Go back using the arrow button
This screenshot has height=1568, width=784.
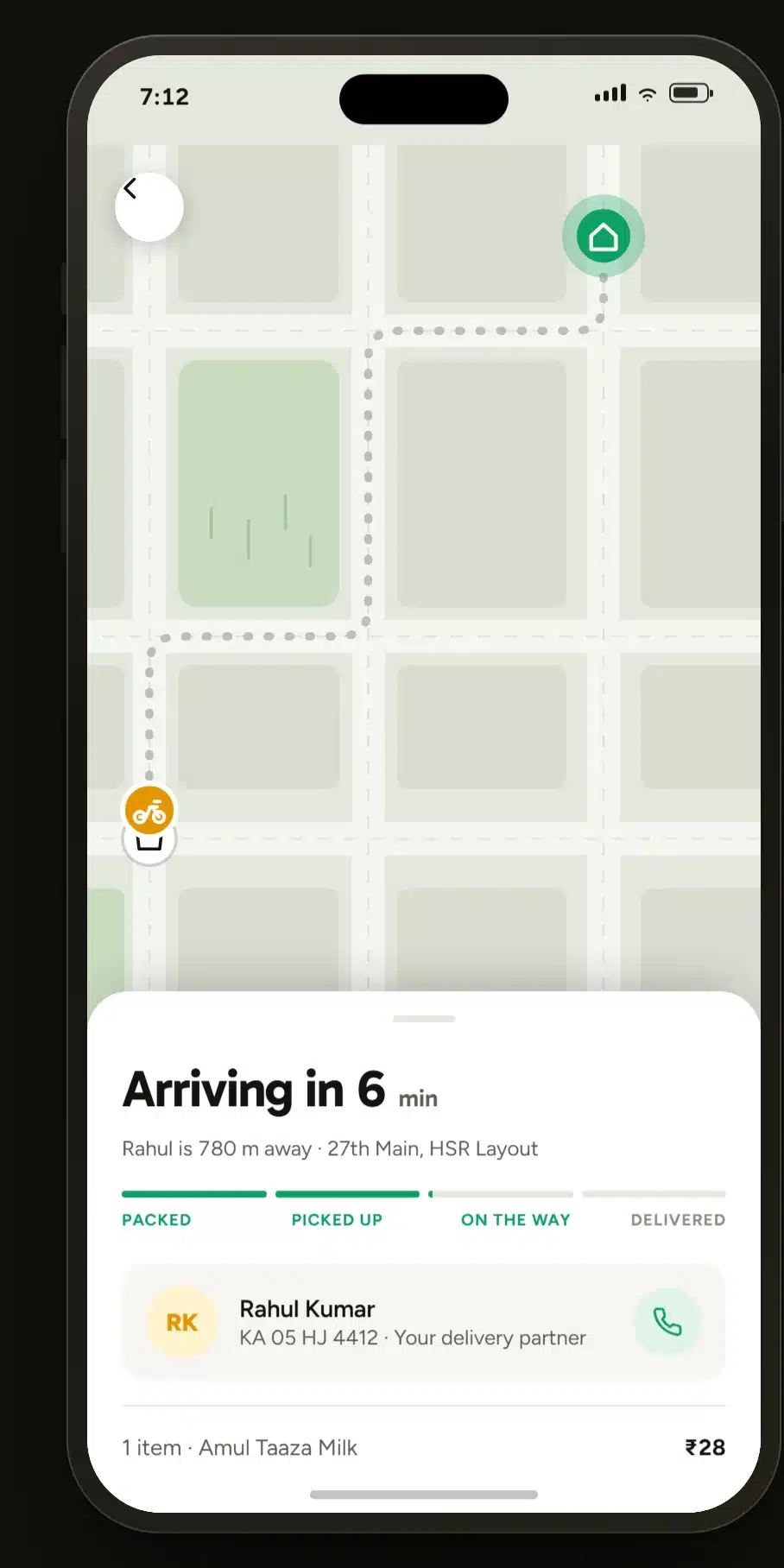tap(149, 206)
